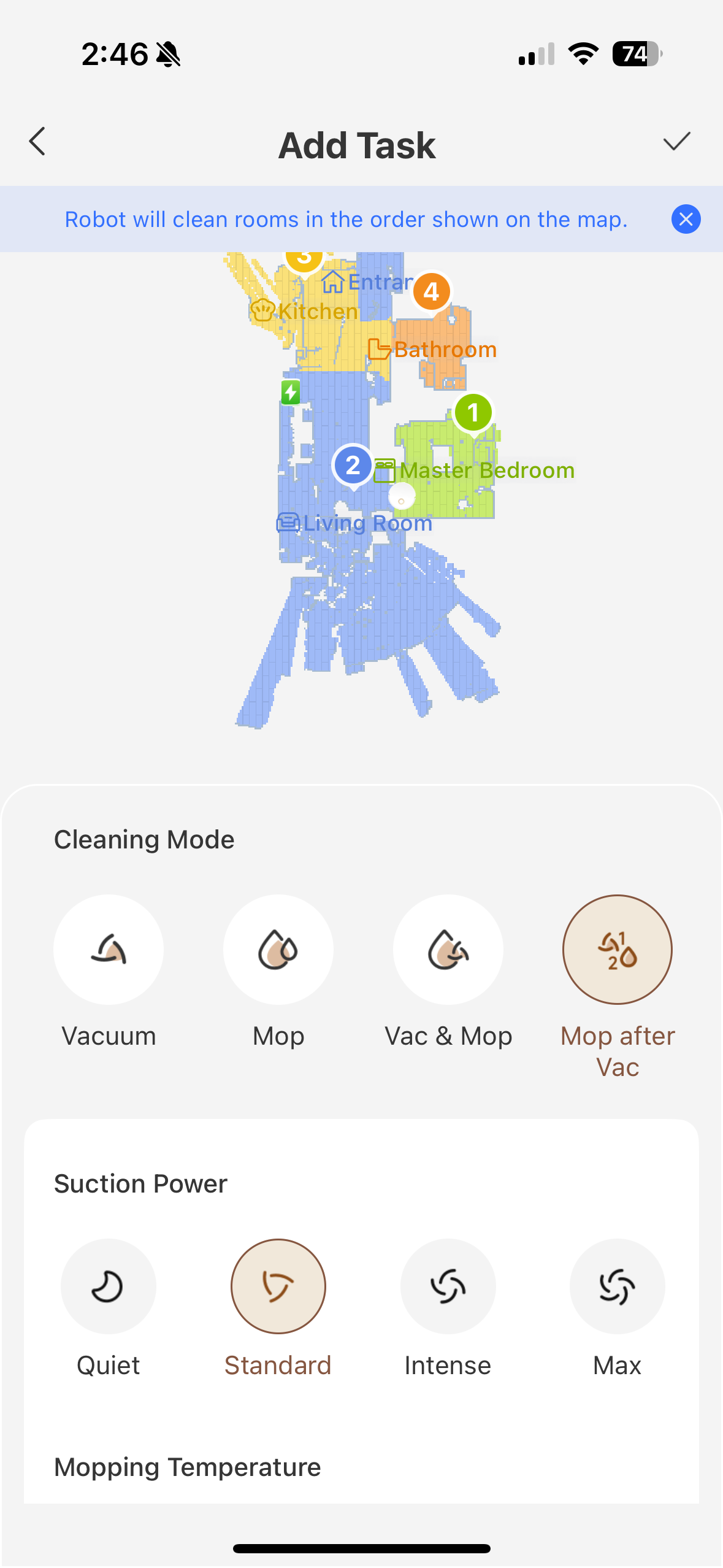The height and width of the screenshot is (1568, 723).
Task: Set suction power to Max
Action: pos(618,1286)
